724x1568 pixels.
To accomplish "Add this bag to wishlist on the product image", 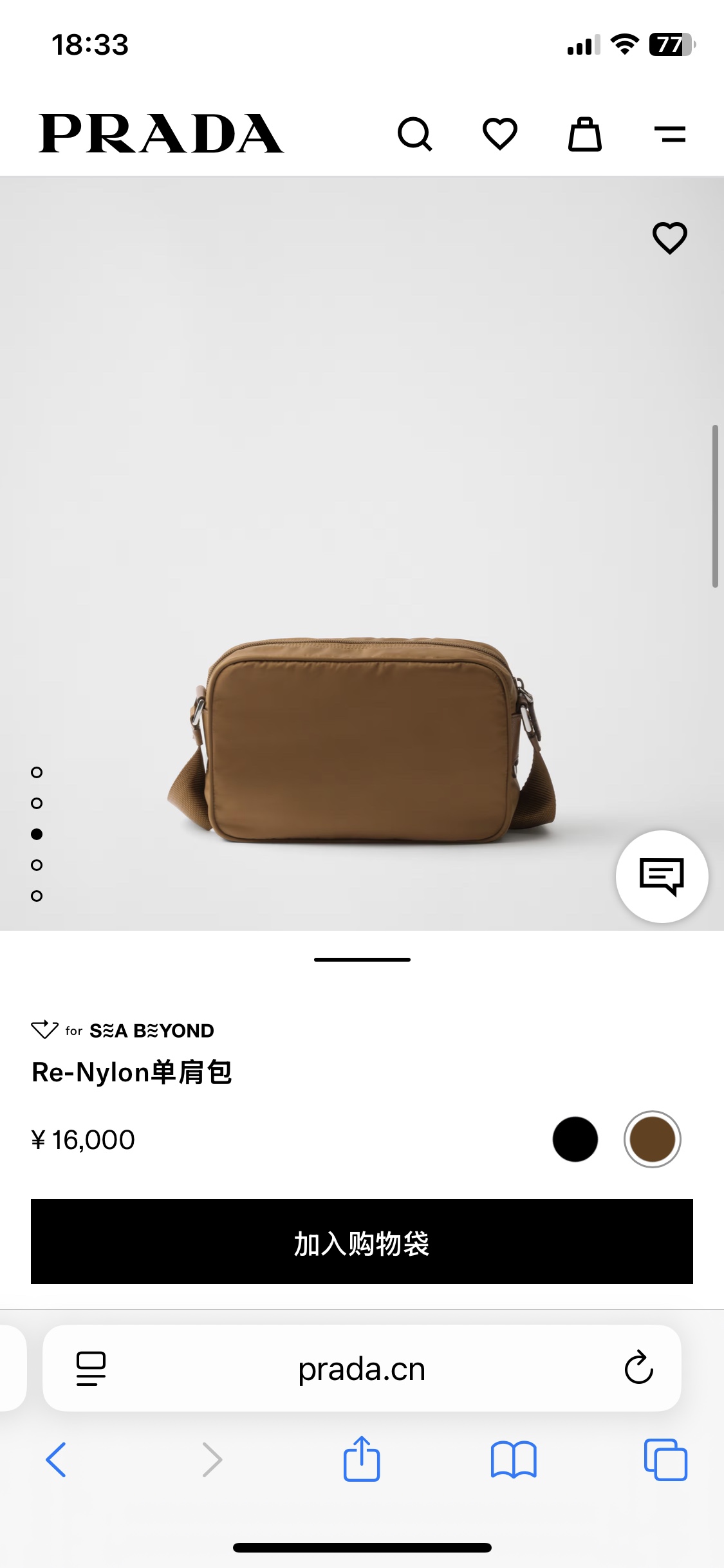I will (670, 238).
